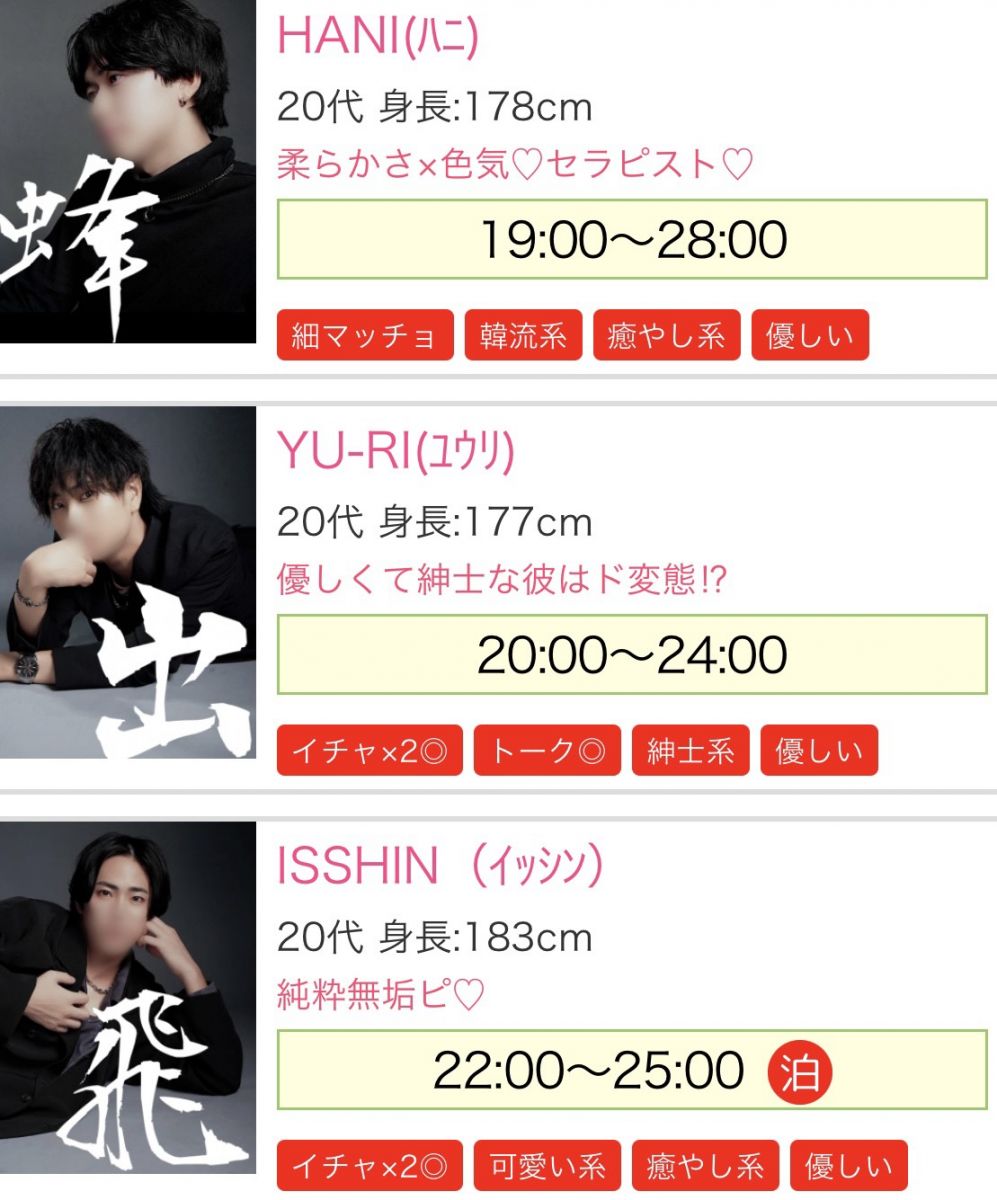The image size is (997, 1200).
Task: Open ISSHIN(イッシン) profile name link
Action: [440, 868]
